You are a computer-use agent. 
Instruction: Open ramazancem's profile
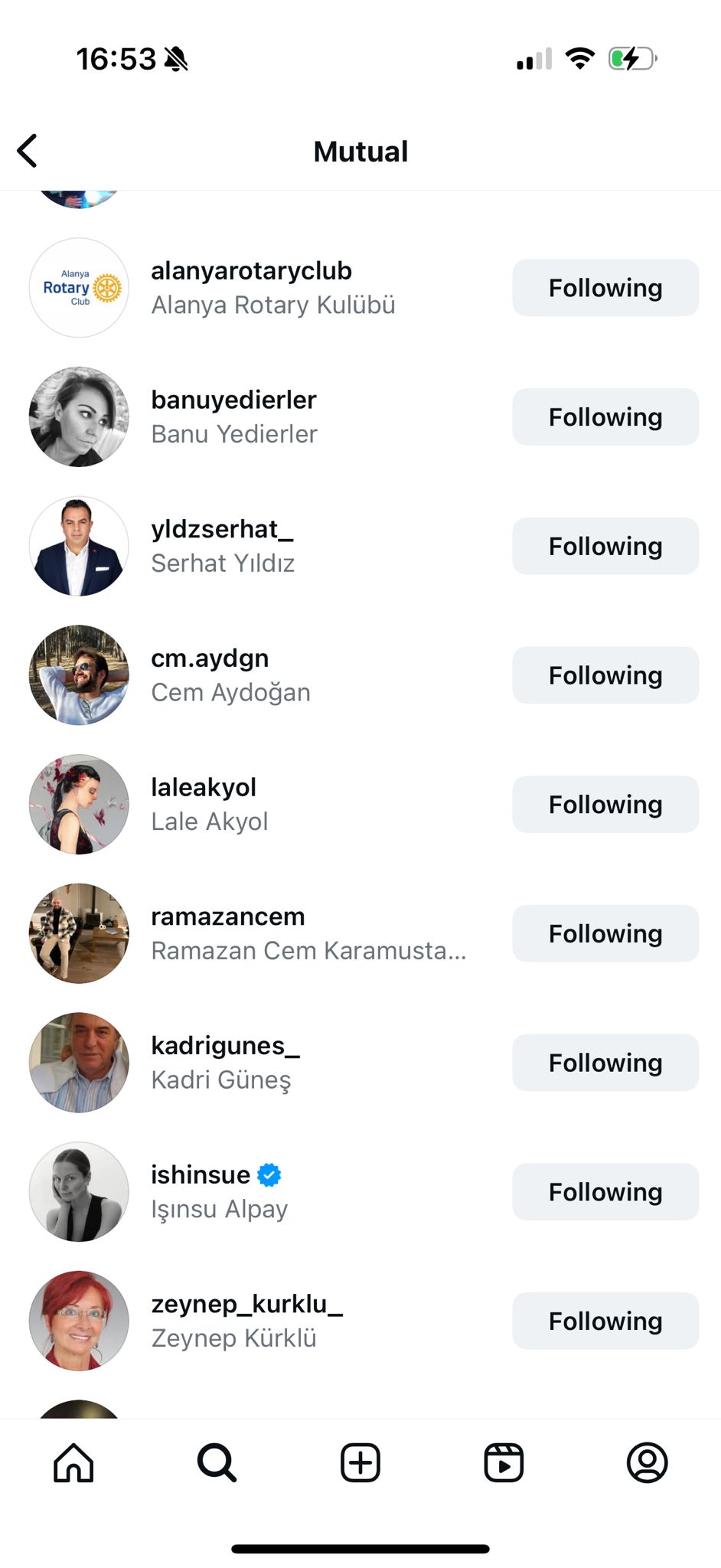[227, 917]
